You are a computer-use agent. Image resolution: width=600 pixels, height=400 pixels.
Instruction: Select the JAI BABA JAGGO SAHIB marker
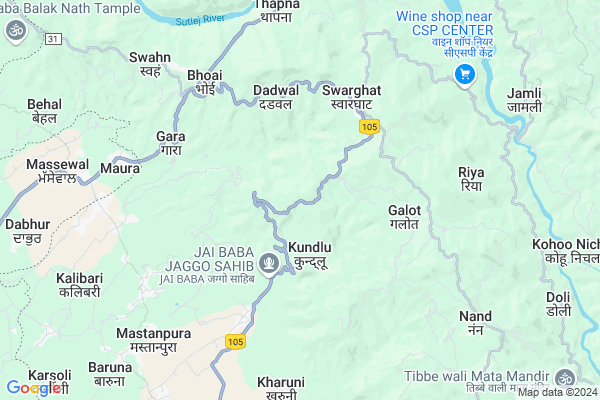(268, 263)
